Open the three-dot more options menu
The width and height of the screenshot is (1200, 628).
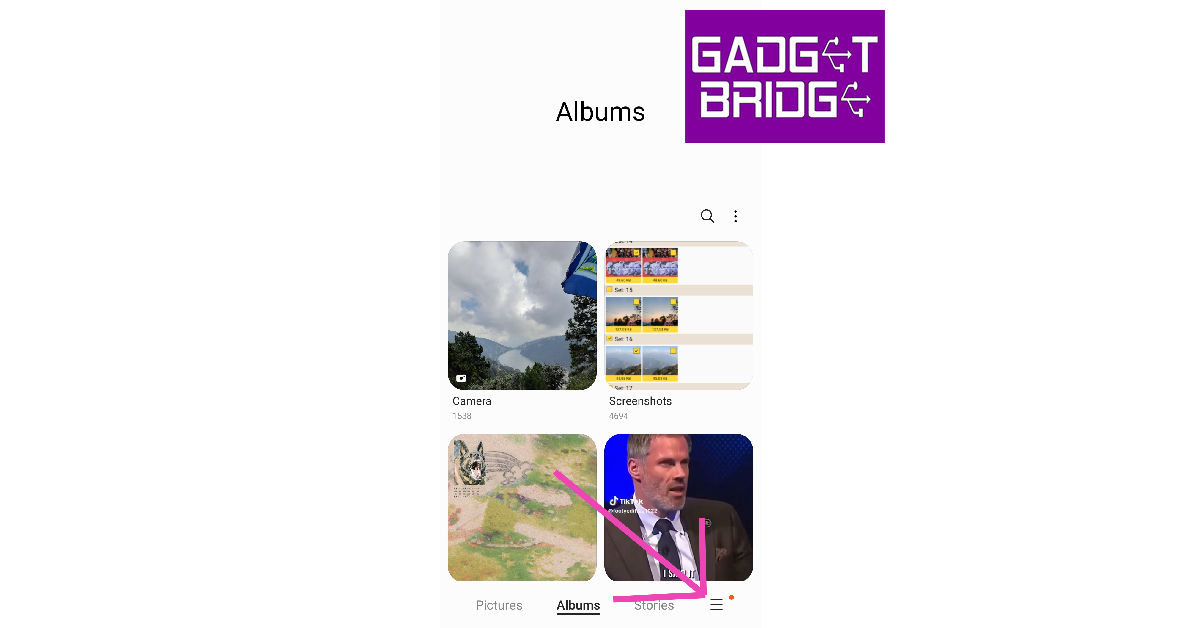[x=736, y=216]
